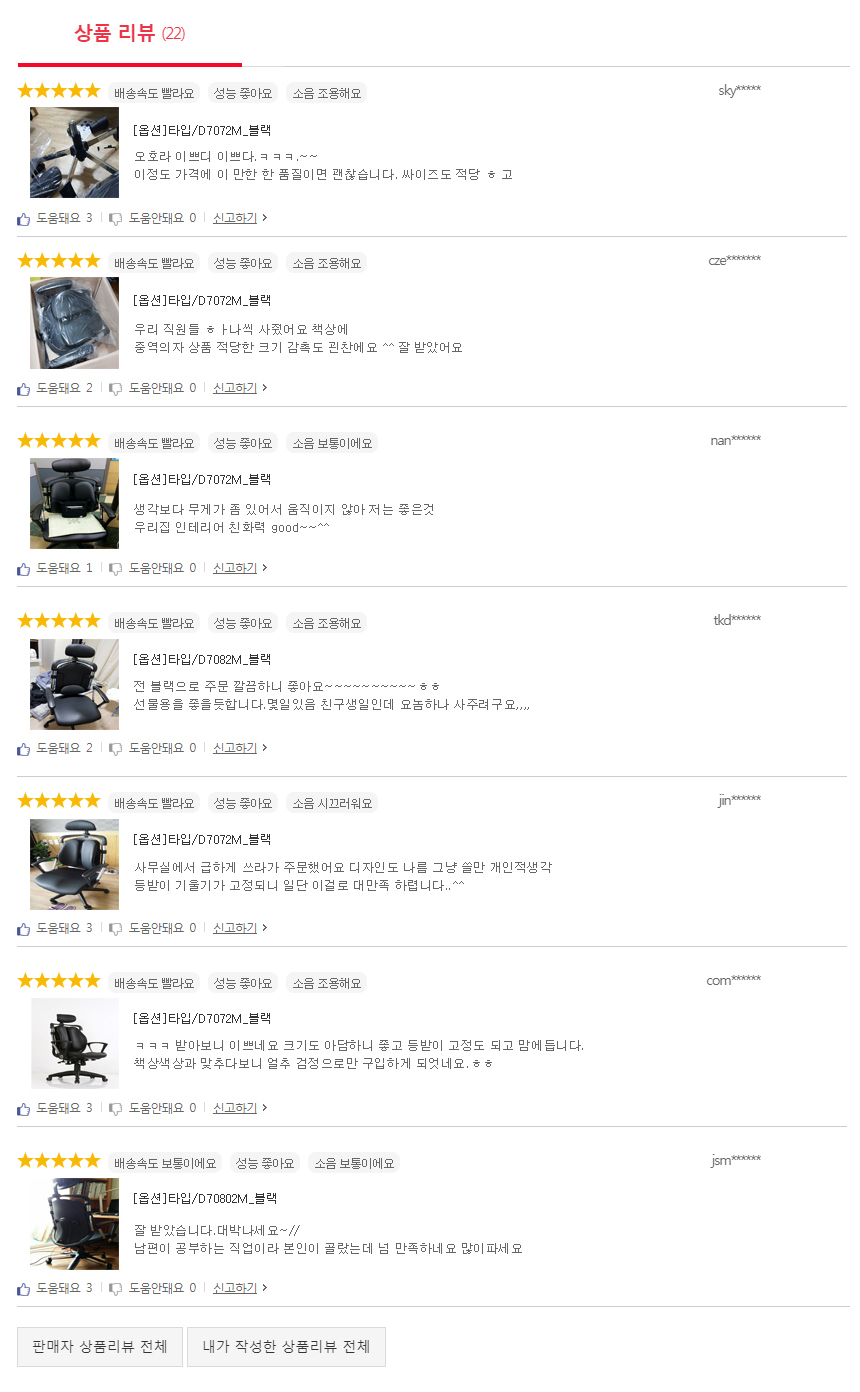The width and height of the screenshot is (860, 1392).
Task: Click the star rating on the top review
Action: click(58, 90)
